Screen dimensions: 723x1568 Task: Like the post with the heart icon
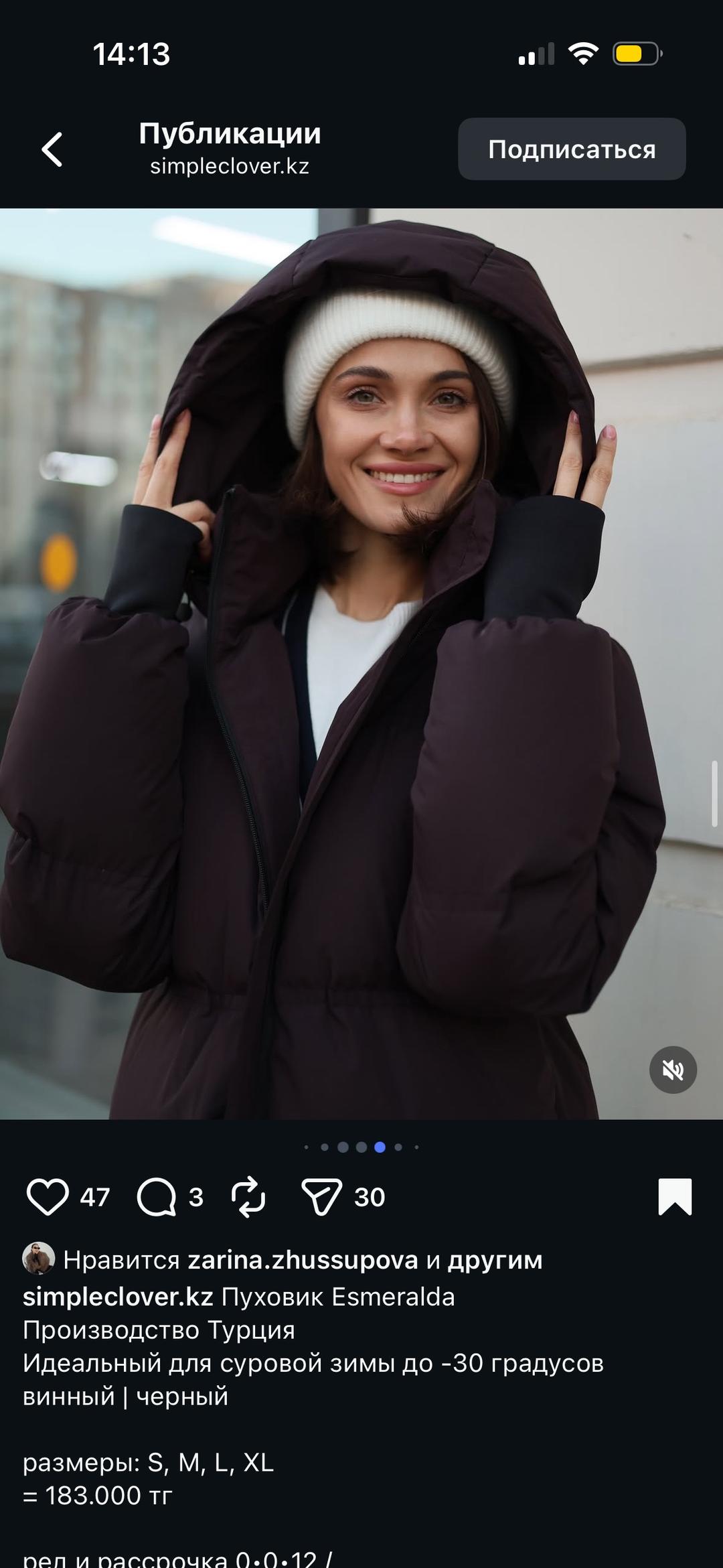48,1197
